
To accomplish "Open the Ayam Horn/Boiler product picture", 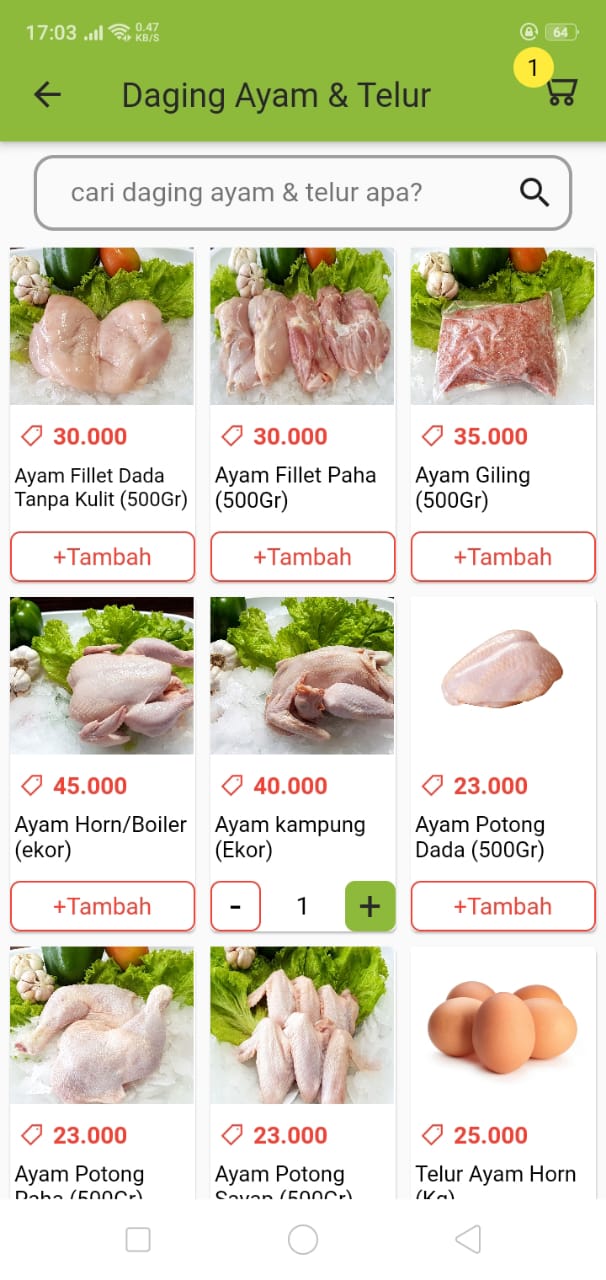I will 102,676.
